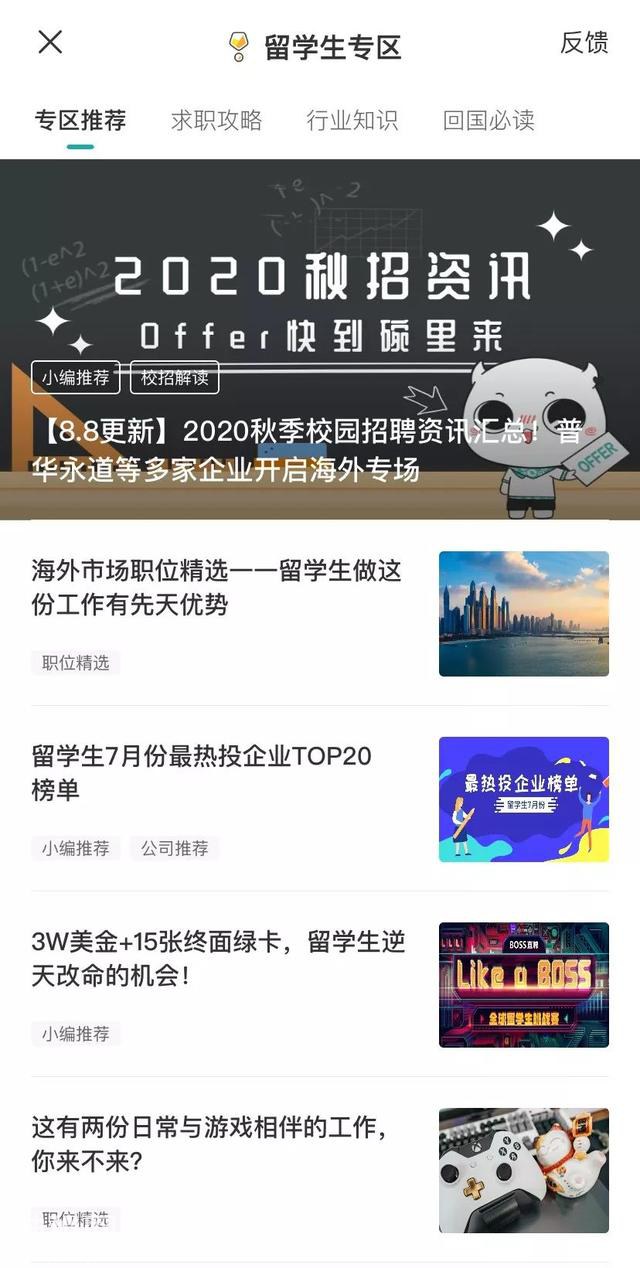Close the 留学生专区 page
Viewport: 640px width, 1268px height.
coord(50,42)
